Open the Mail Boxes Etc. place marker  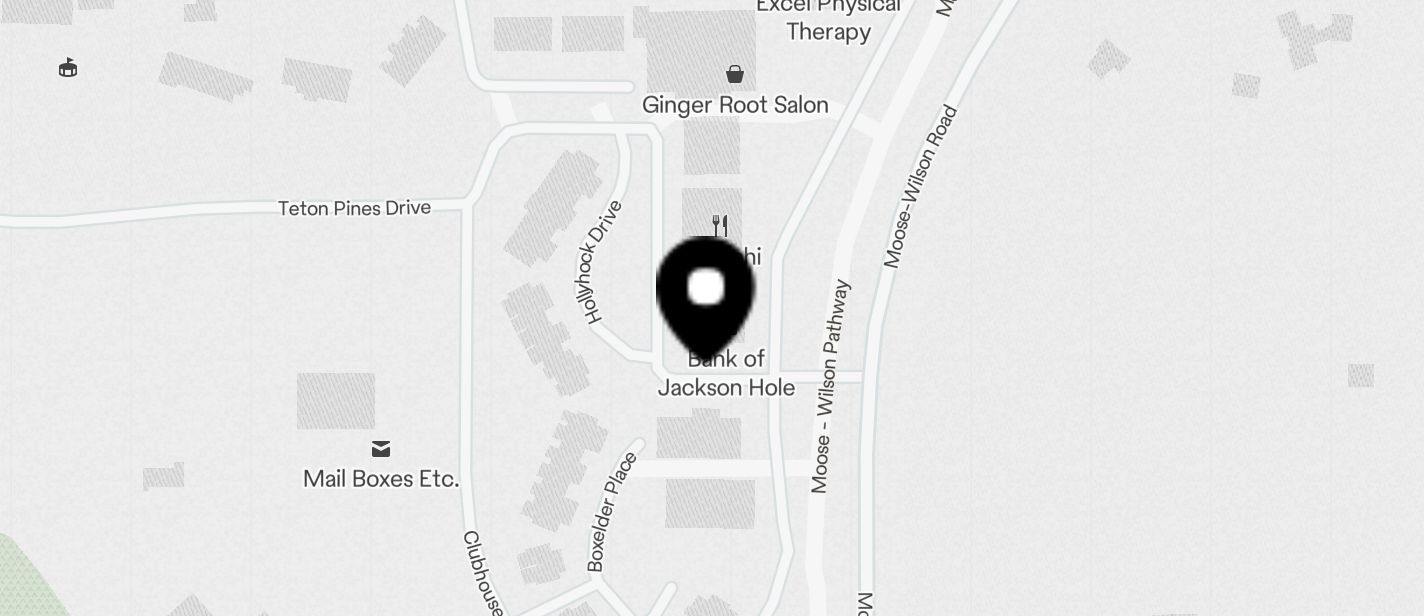pyautogui.click(x=381, y=449)
